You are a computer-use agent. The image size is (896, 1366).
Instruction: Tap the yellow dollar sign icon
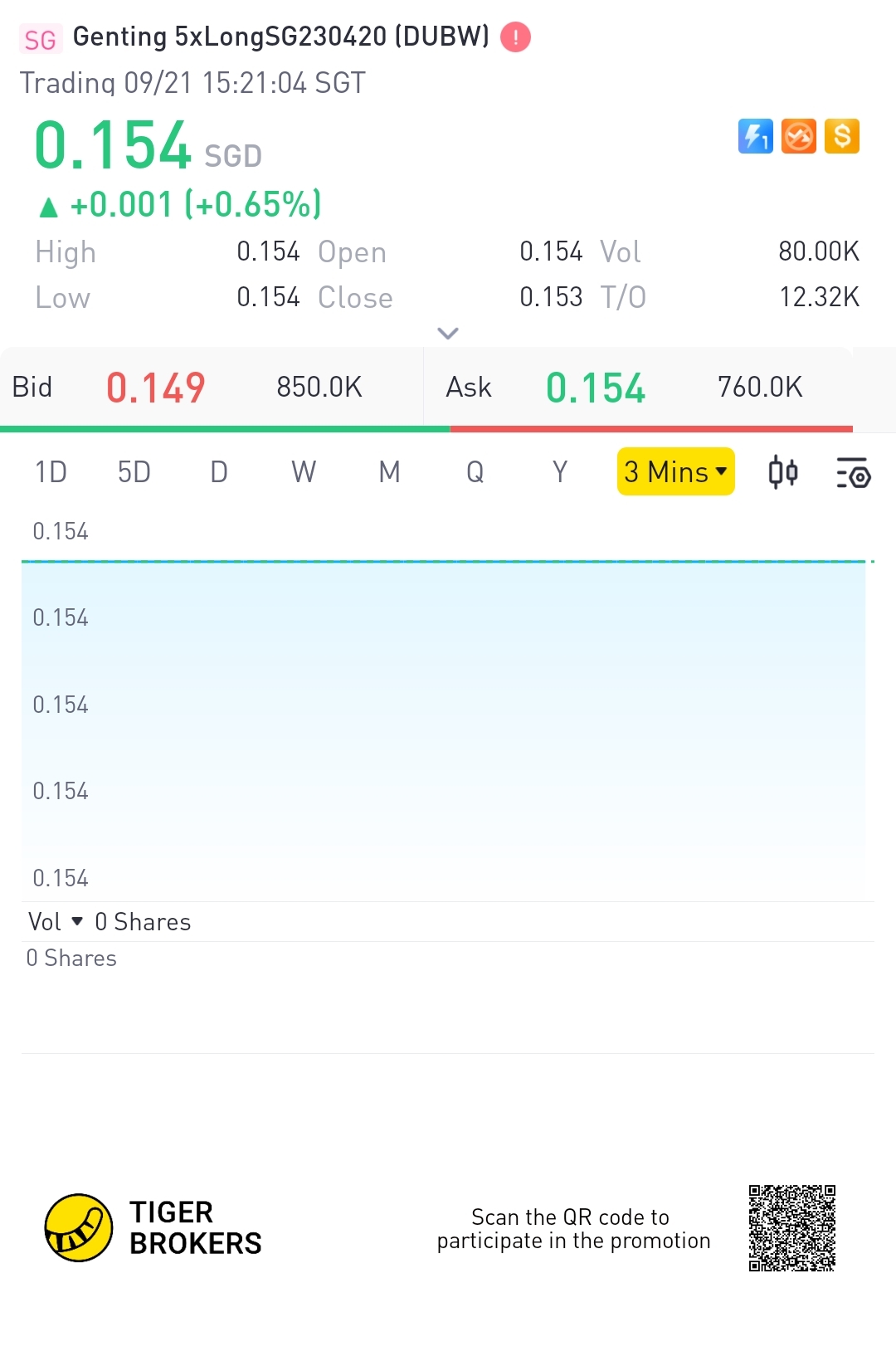pos(841,137)
